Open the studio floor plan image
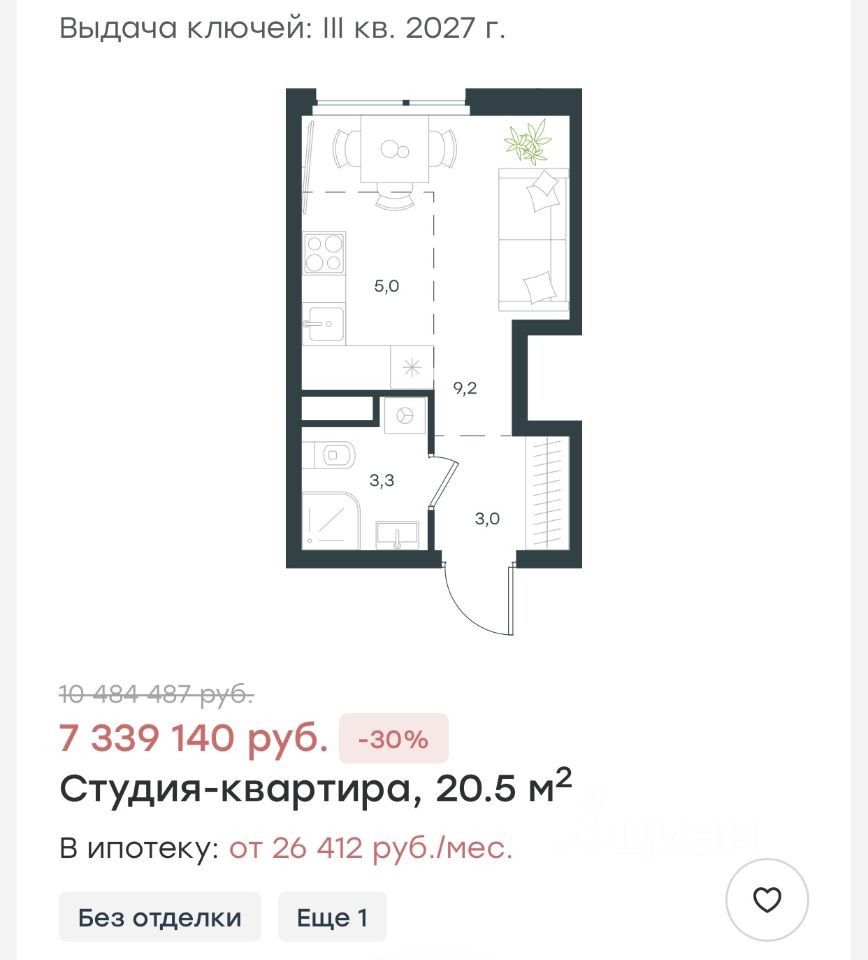The image size is (868, 960). click(433, 360)
